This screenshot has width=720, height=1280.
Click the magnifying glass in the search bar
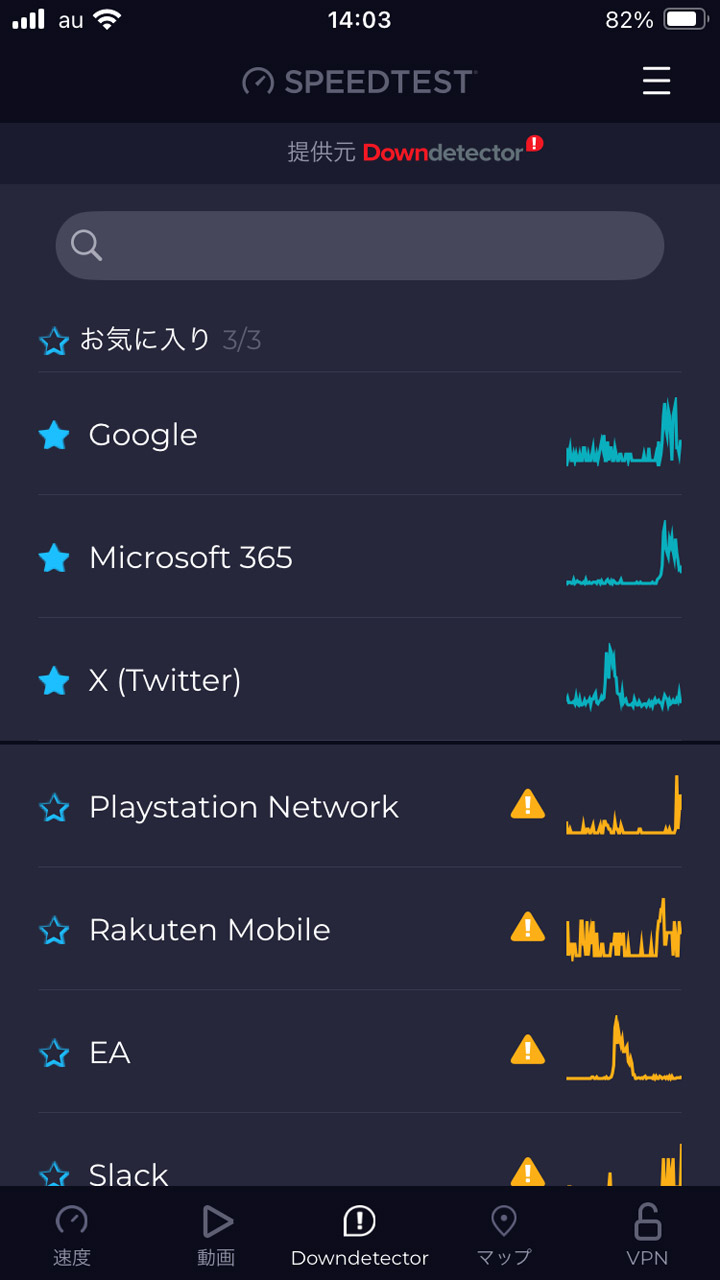pyautogui.click(x=86, y=245)
